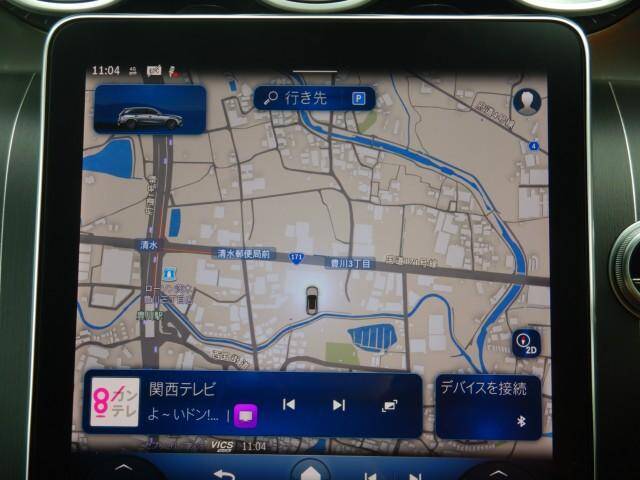Screen dimensions: 640x480
Task: Switch media source icon
Action: click(390, 405)
